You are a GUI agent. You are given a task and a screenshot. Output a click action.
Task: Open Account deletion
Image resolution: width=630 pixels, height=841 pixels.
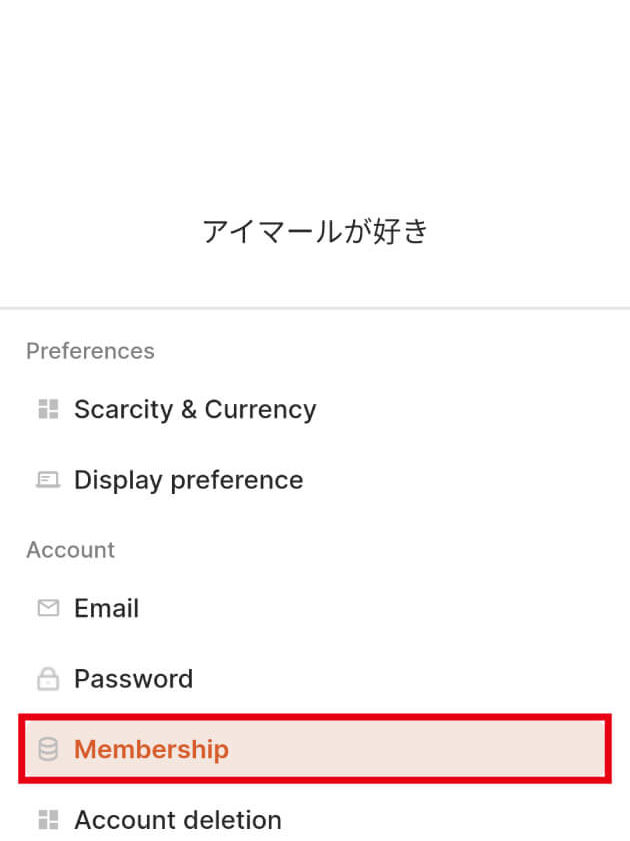177,820
